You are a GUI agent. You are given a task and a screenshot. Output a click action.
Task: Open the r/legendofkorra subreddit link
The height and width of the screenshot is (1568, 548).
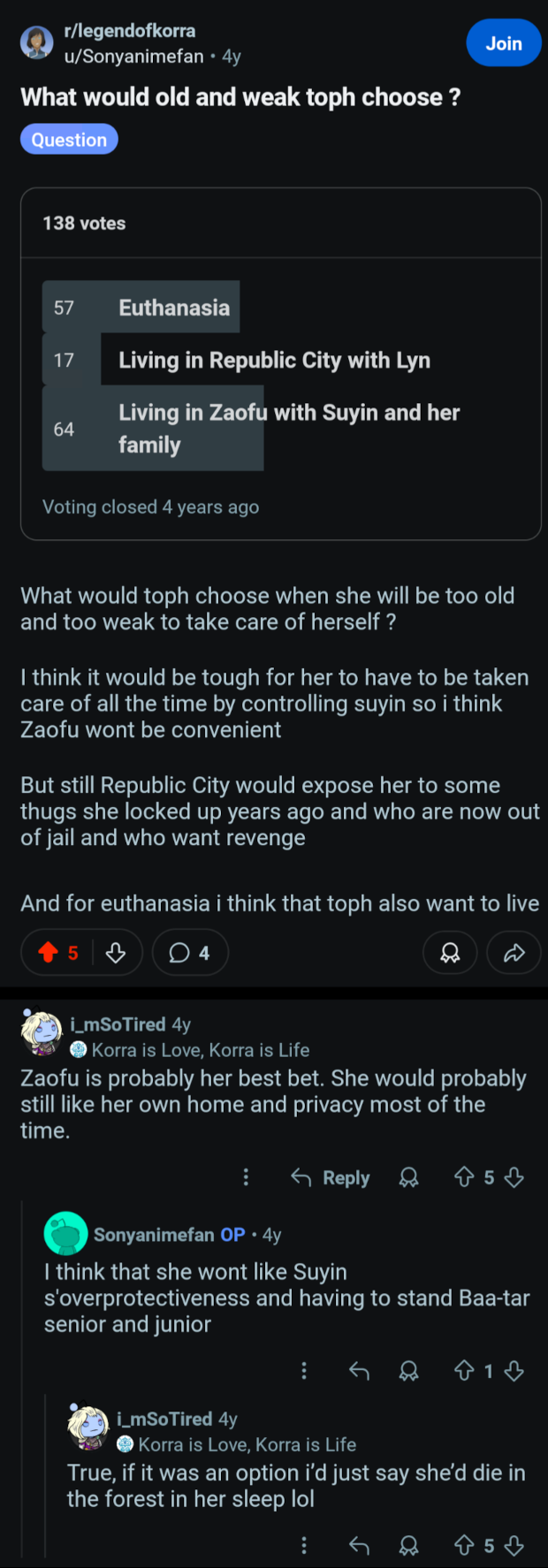click(x=129, y=31)
